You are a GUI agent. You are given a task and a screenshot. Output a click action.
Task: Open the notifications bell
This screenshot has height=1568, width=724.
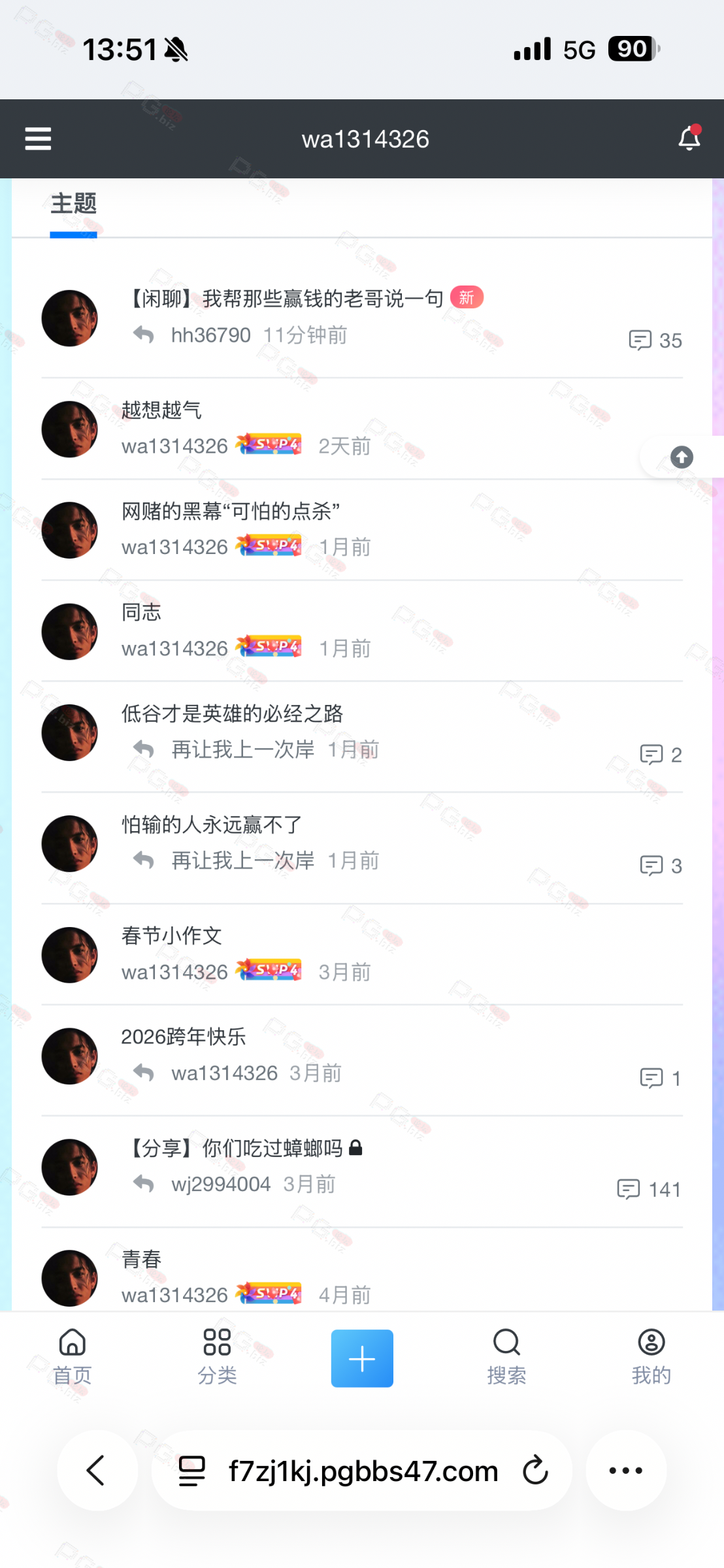689,139
